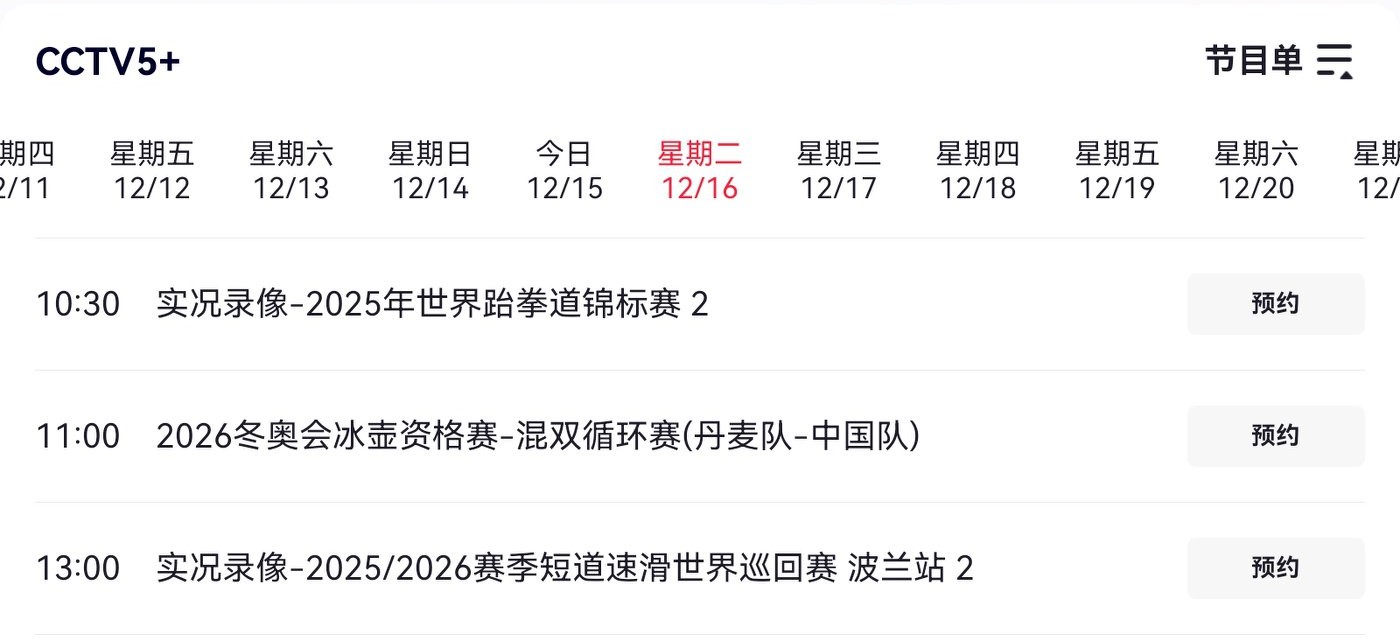Select 星期二 12/16 date tab
Viewport: 1400px width, 639px height.
700,171
